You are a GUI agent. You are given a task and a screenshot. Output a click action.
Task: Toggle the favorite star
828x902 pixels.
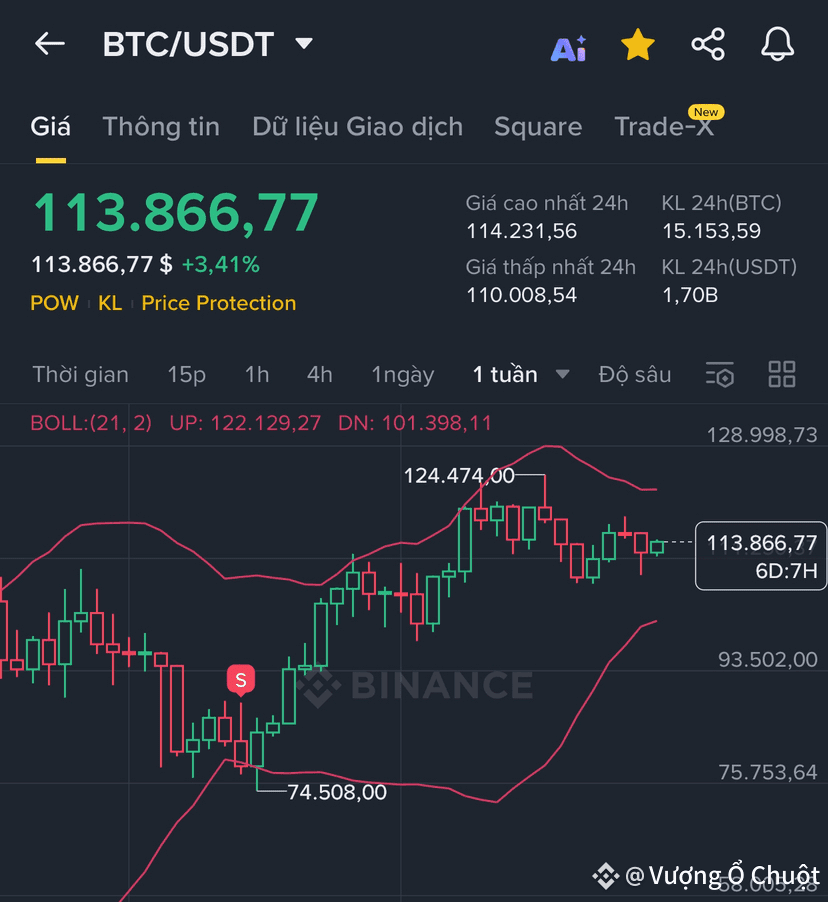click(x=637, y=44)
